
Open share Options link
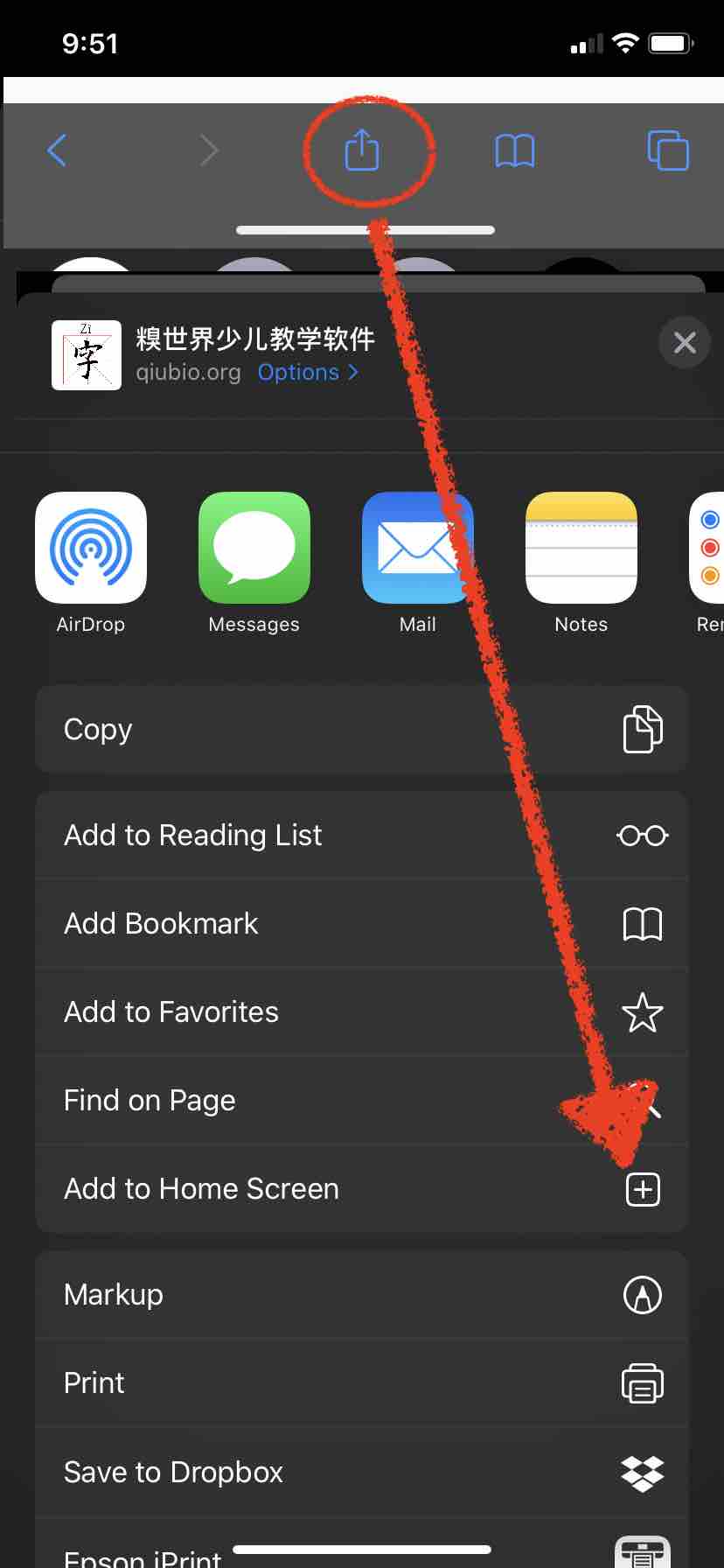pos(308,372)
